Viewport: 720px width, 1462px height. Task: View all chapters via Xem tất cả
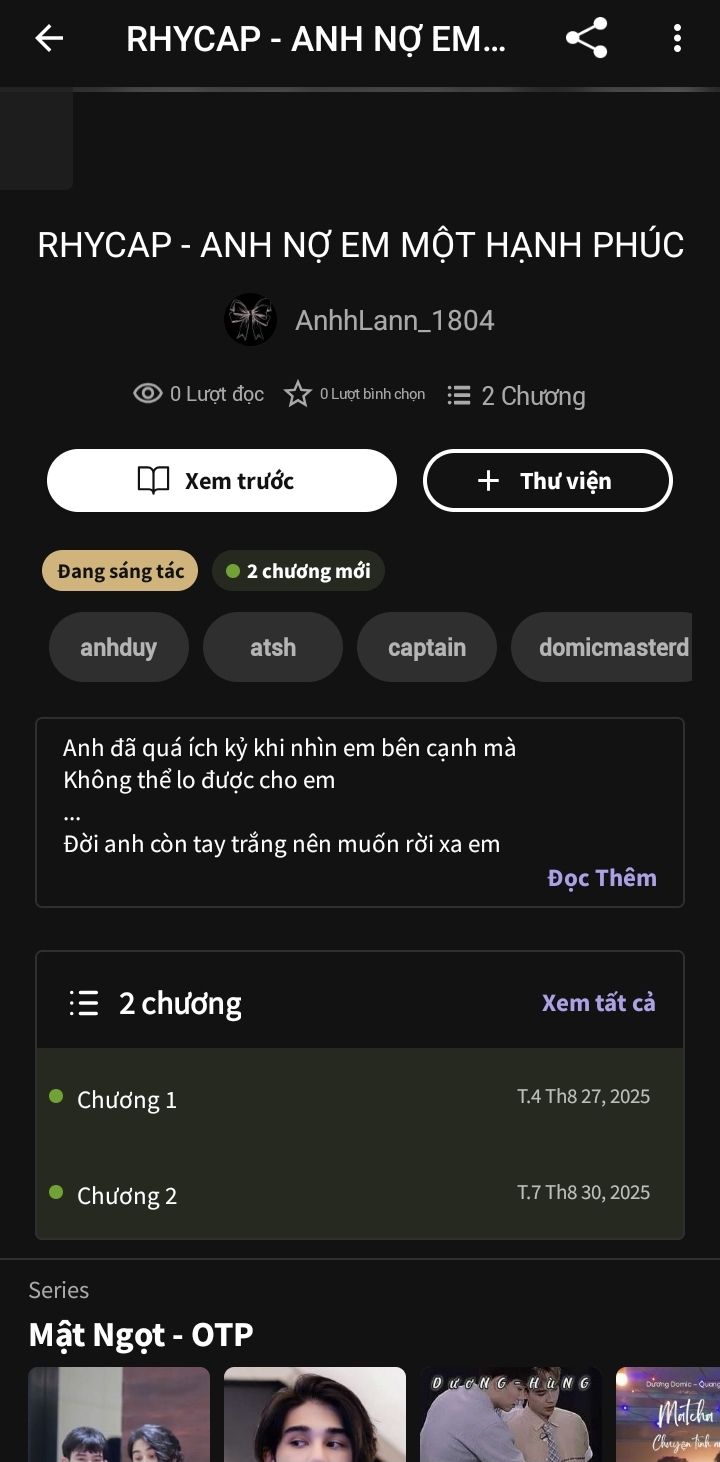598,1003
